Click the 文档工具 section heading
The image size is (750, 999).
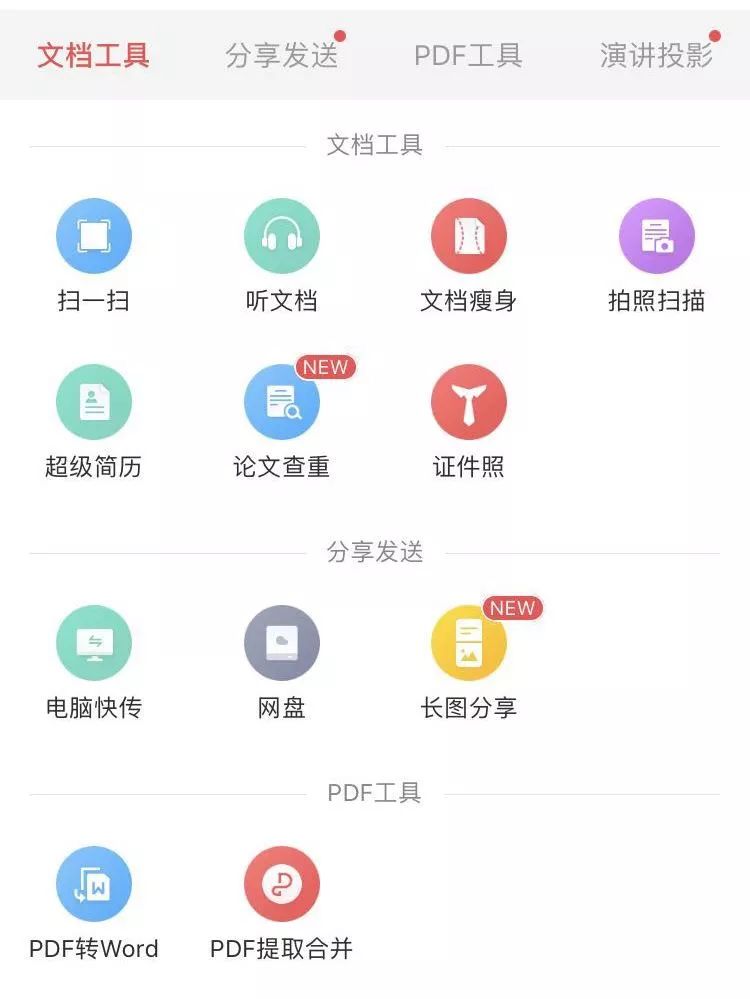(x=375, y=143)
